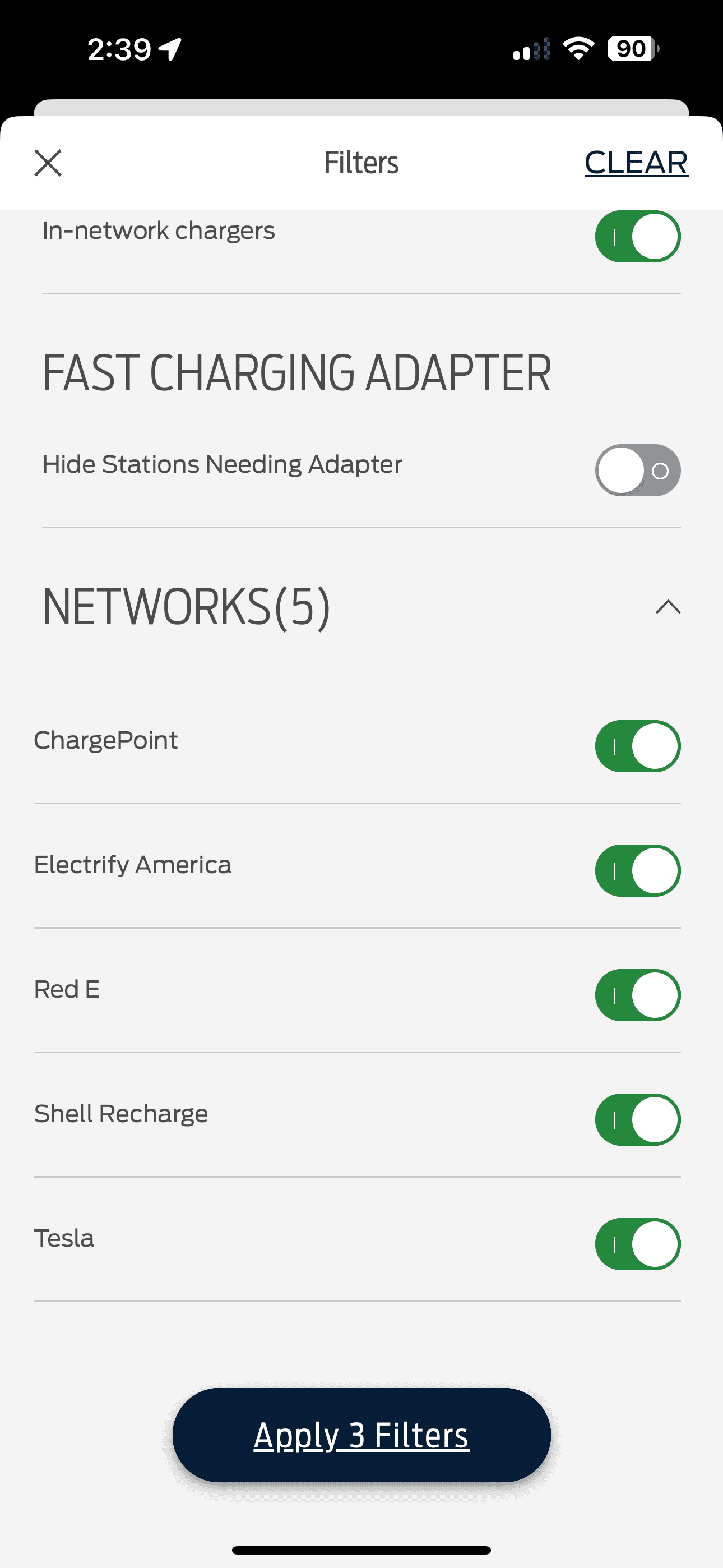Close the Filters panel
The width and height of the screenshot is (723, 1568).
tap(48, 163)
